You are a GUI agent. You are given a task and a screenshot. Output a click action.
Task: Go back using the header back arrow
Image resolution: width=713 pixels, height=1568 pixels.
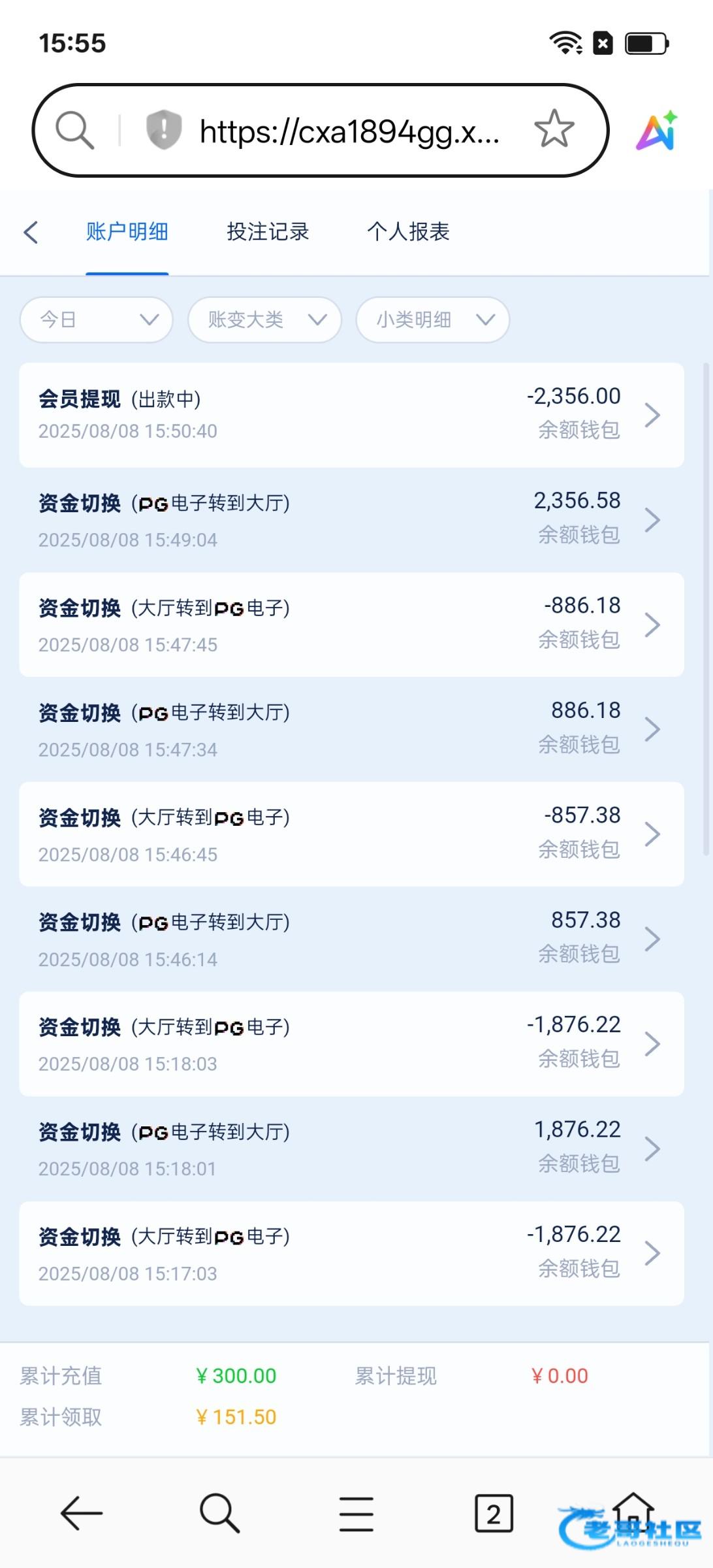[x=31, y=232]
